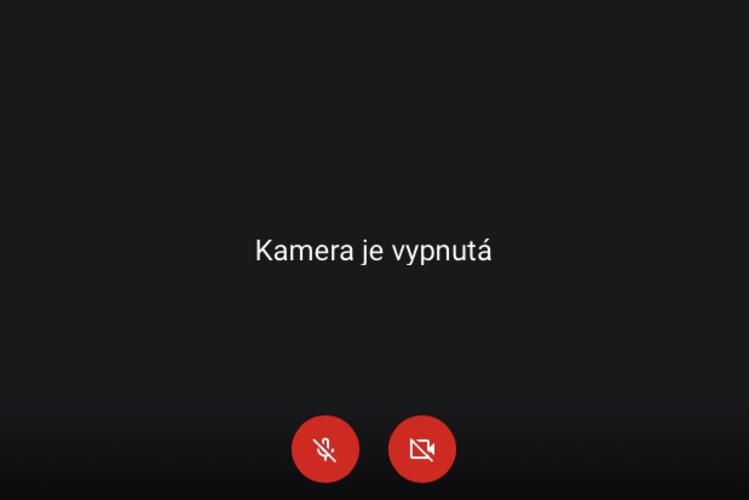Turn the camera on with the red camera button
Viewport: 749px width, 500px height.
422,449
